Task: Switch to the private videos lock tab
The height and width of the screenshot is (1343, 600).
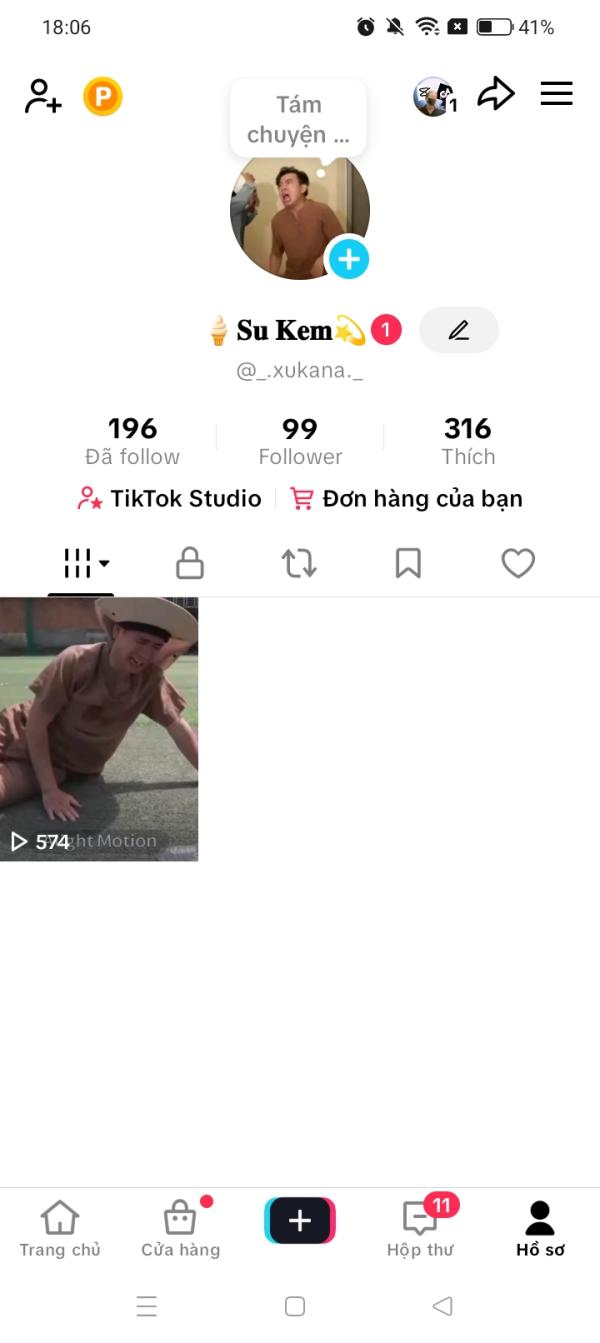Action: pos(190,564)
